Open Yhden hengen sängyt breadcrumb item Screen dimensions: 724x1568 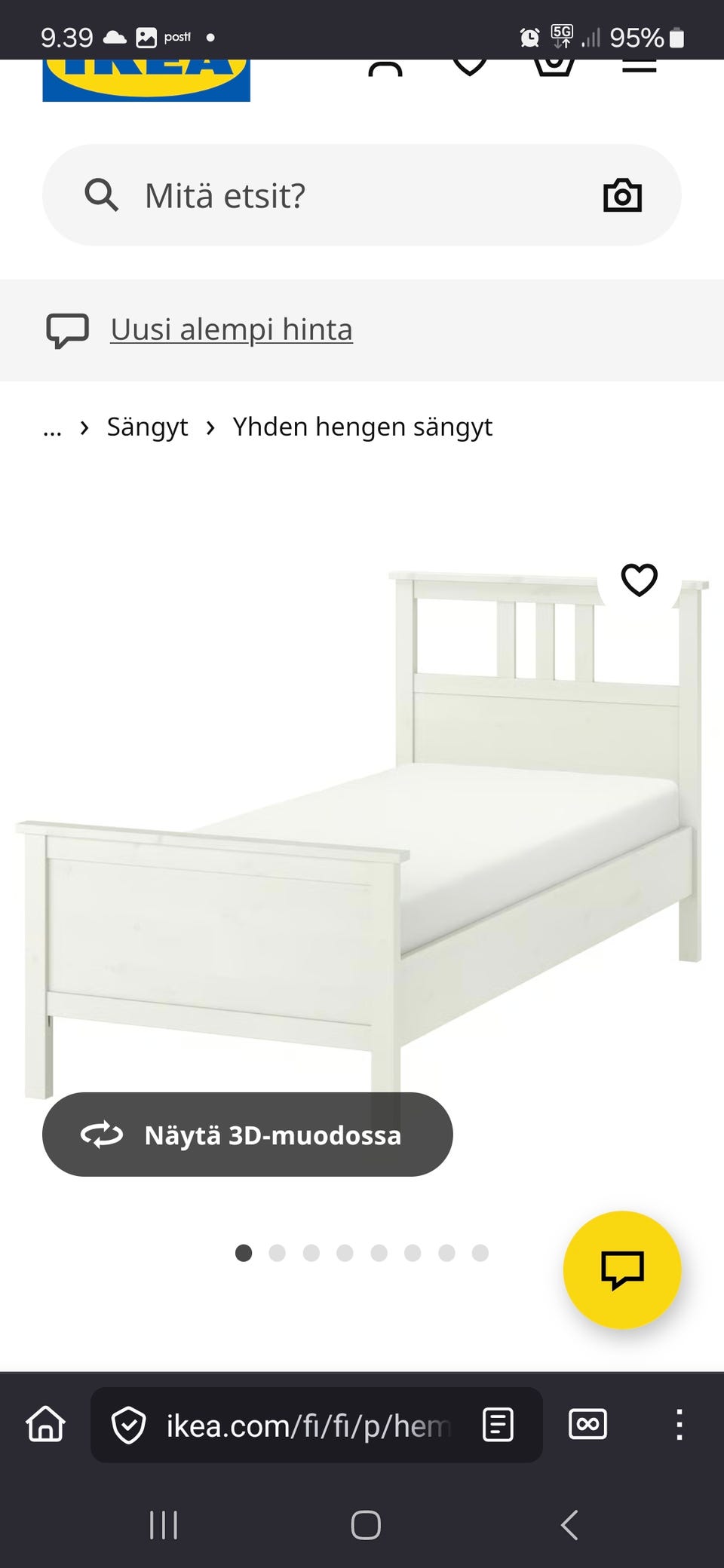point(363,427)
